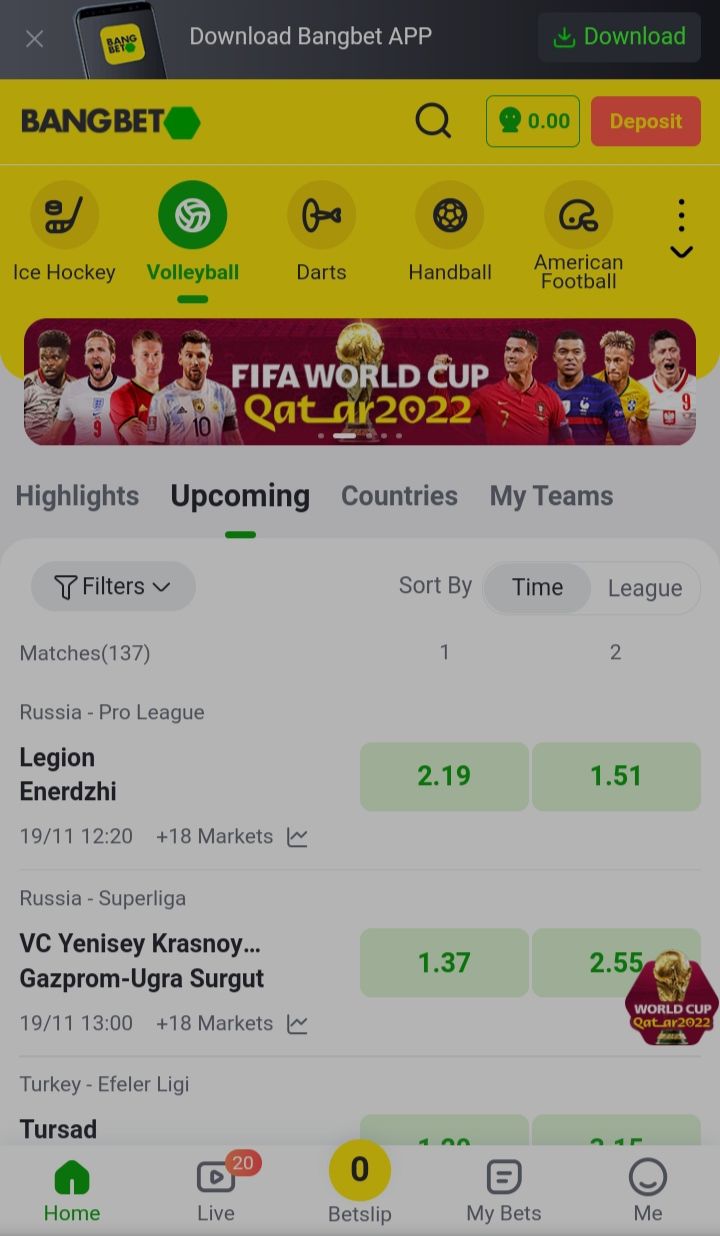Viewport: 720px width, 1236px height.
Task: Open the search magnifier icon
Action: pos(433,121)
